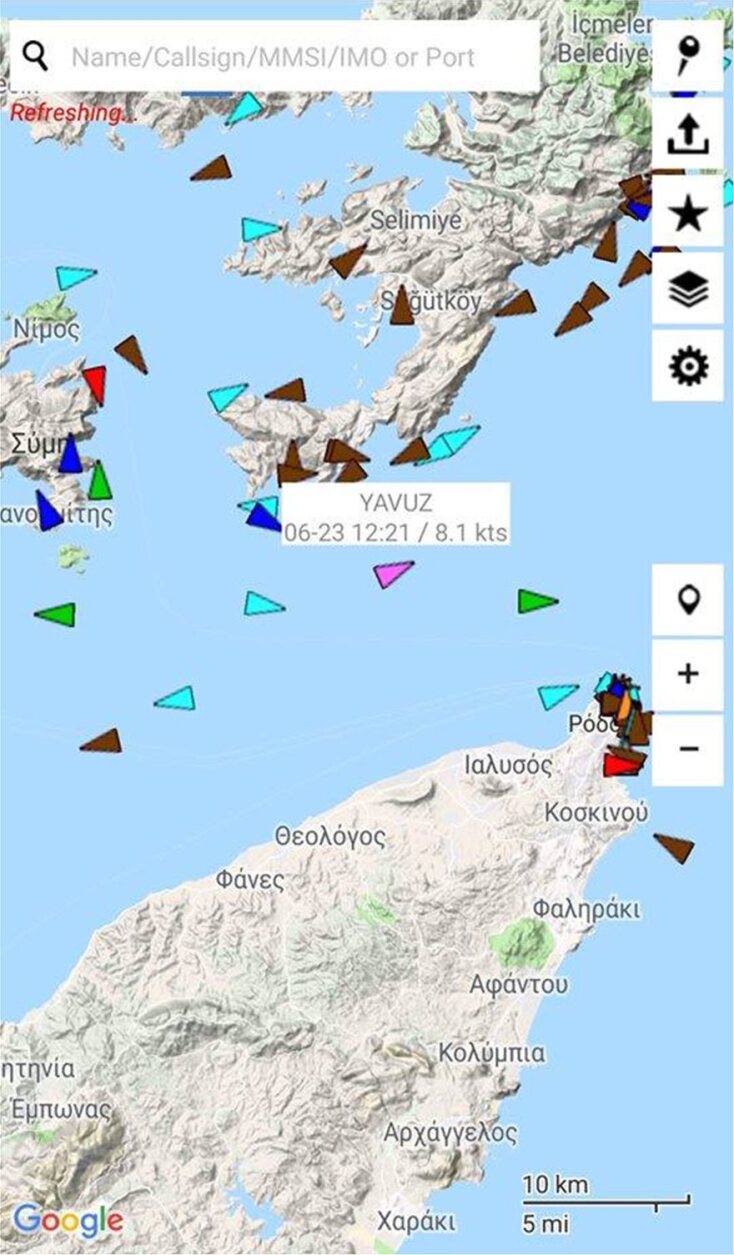Select the red vessel marker near Nimos
This screenshot has width=734, height=1255.
95,383
